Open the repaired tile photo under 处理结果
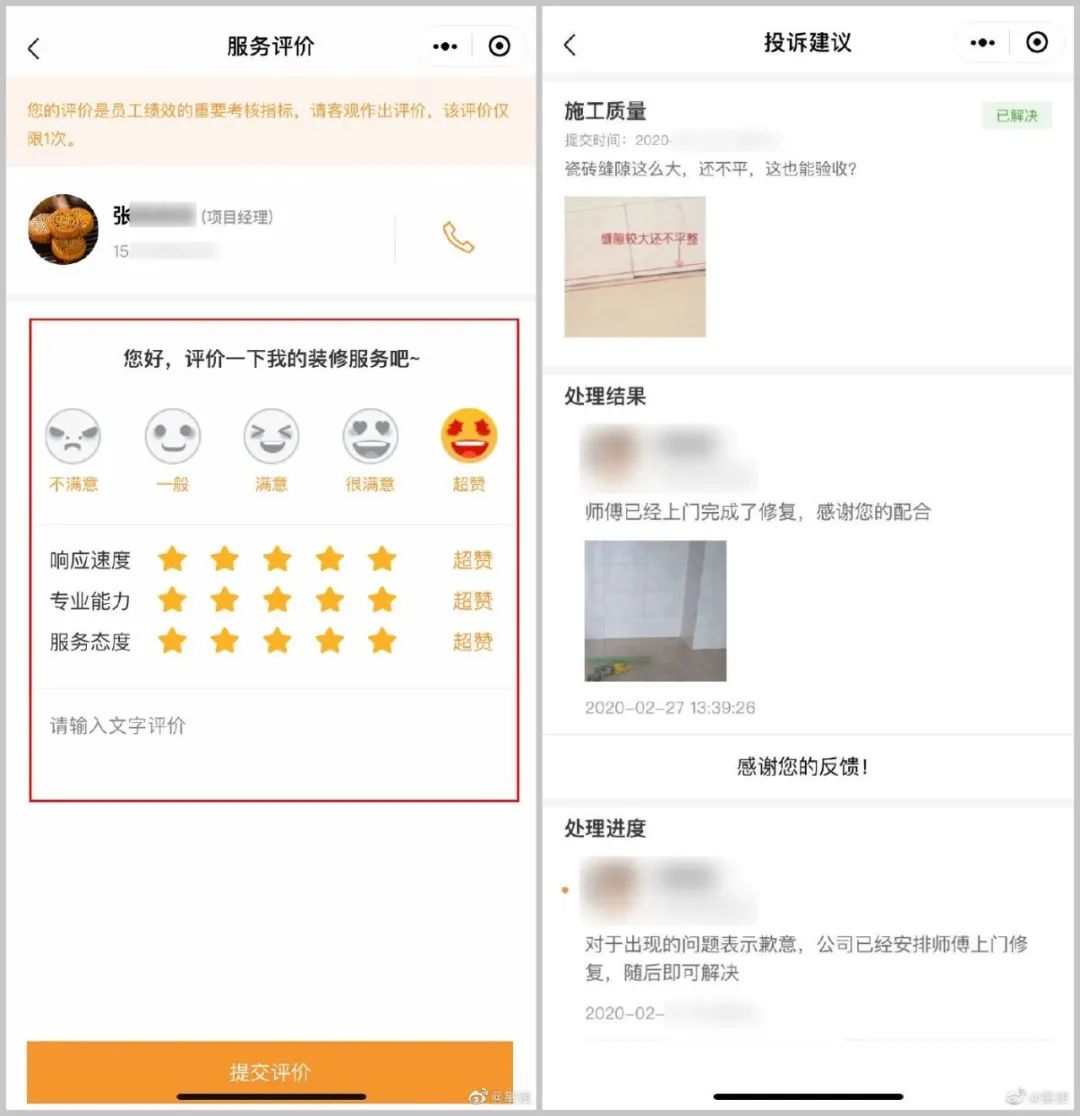Image resolution: width=1080 pixels, height=1116 pixels. (654, 611)
